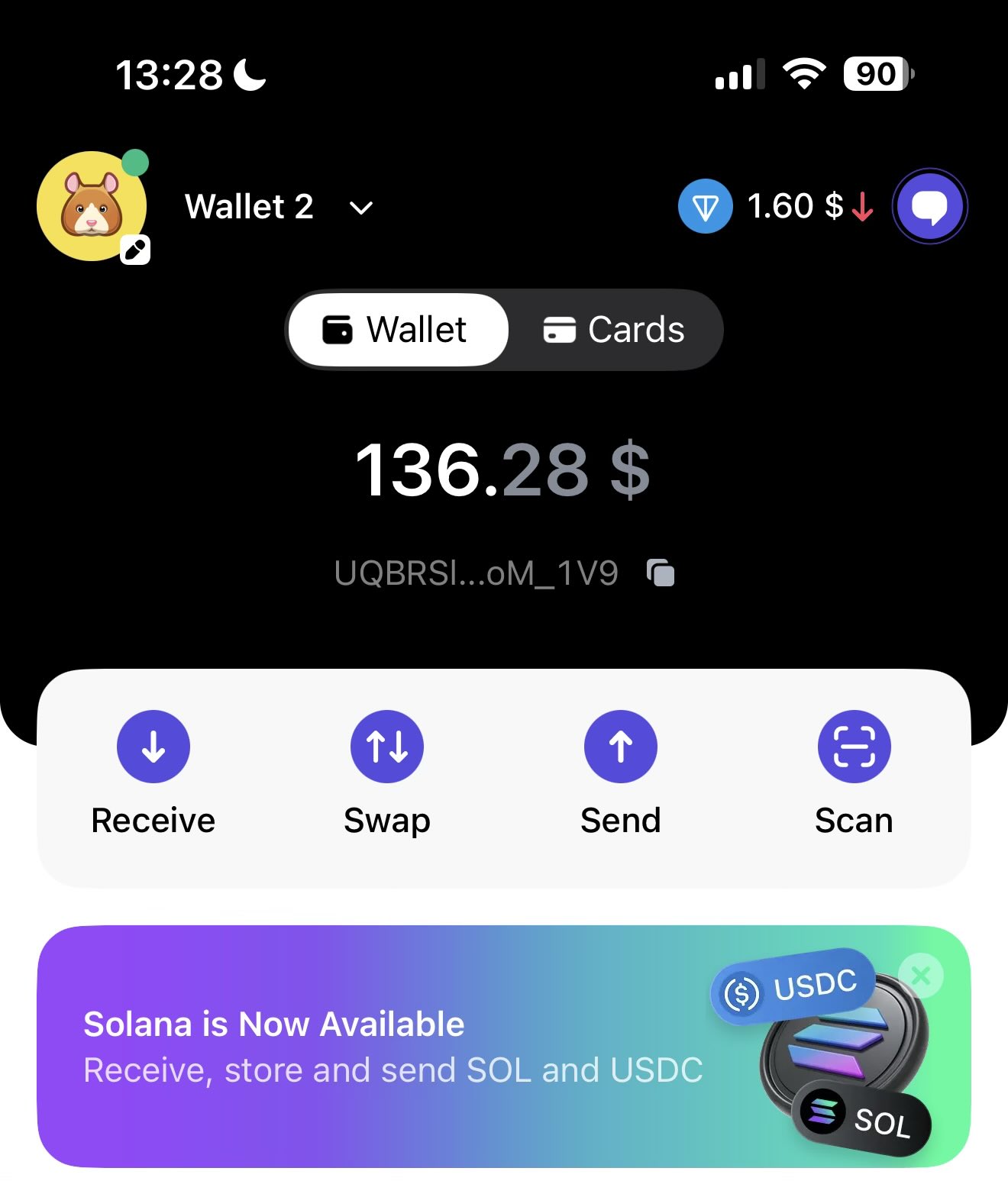Screen dimensions: 1008x1181
Task: Send funds from the wallet
Action: tap(621, 747)
